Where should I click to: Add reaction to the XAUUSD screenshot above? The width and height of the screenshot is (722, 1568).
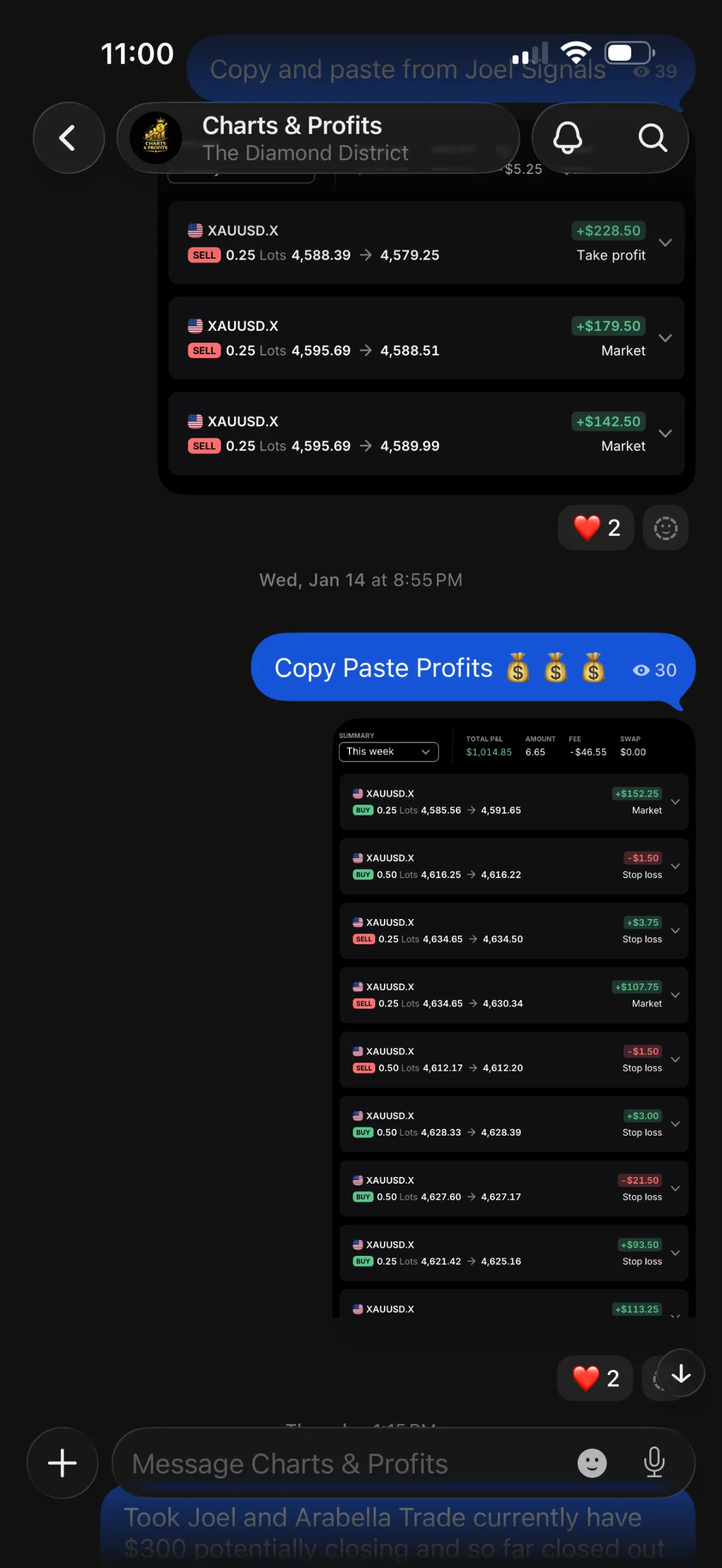[665, 527]
